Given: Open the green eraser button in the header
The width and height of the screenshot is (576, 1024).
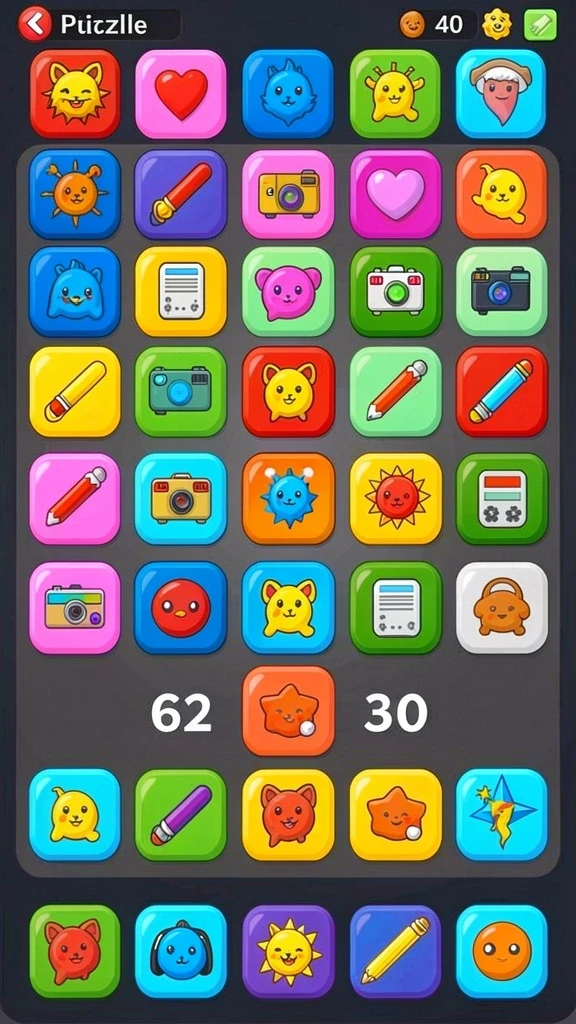Looking at the screenshot, I should [x=540, y=25].
